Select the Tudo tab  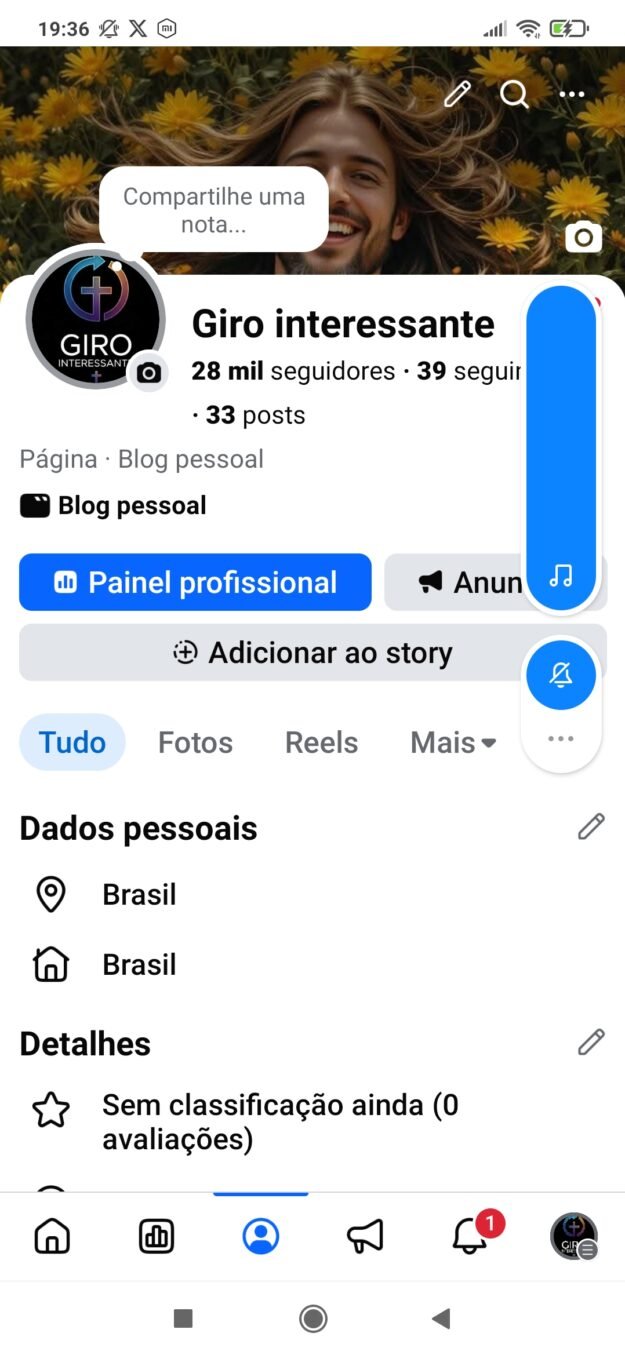click(x=72, y=742)
